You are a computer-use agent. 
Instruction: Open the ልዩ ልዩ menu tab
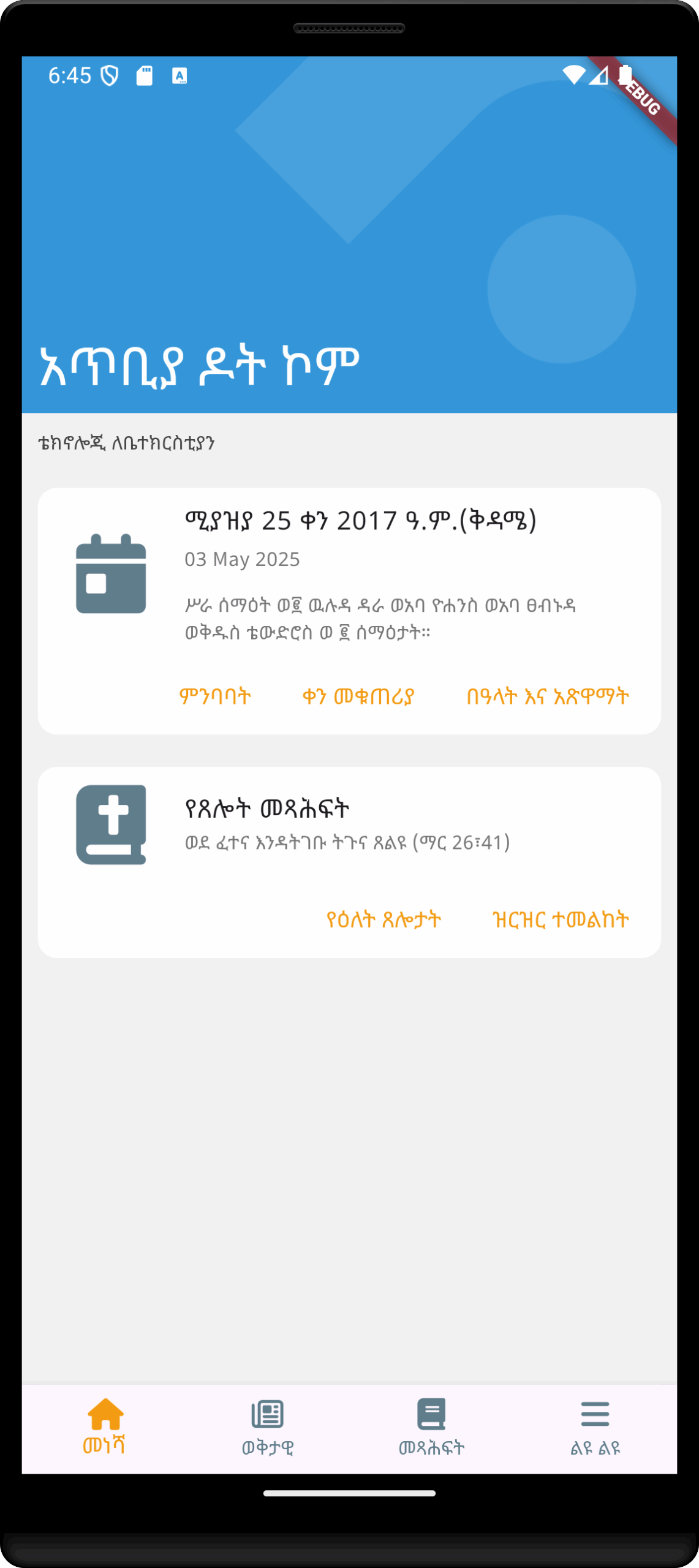point(595,1428)
